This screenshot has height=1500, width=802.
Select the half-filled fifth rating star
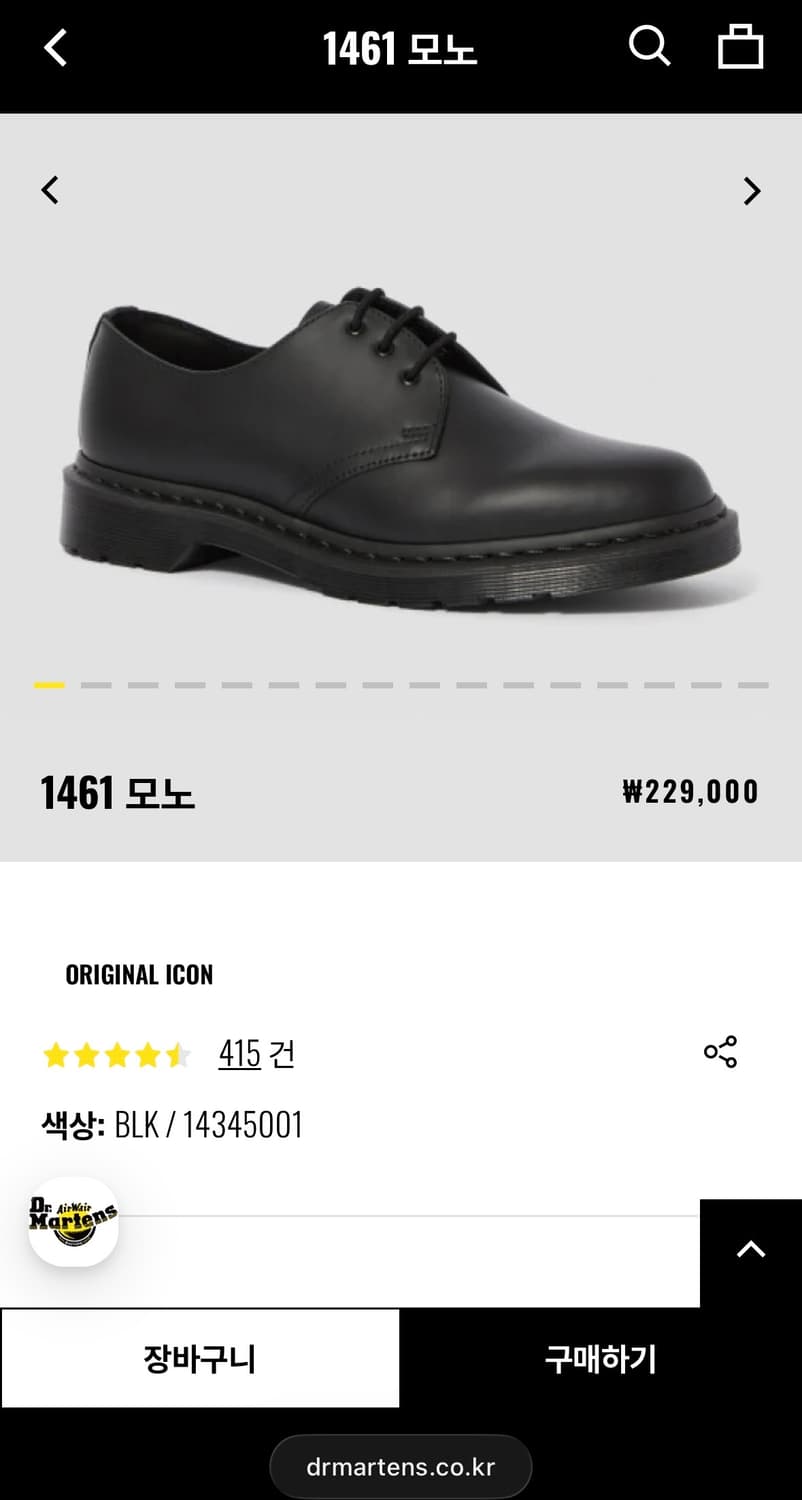click(x=178, y=1055)
